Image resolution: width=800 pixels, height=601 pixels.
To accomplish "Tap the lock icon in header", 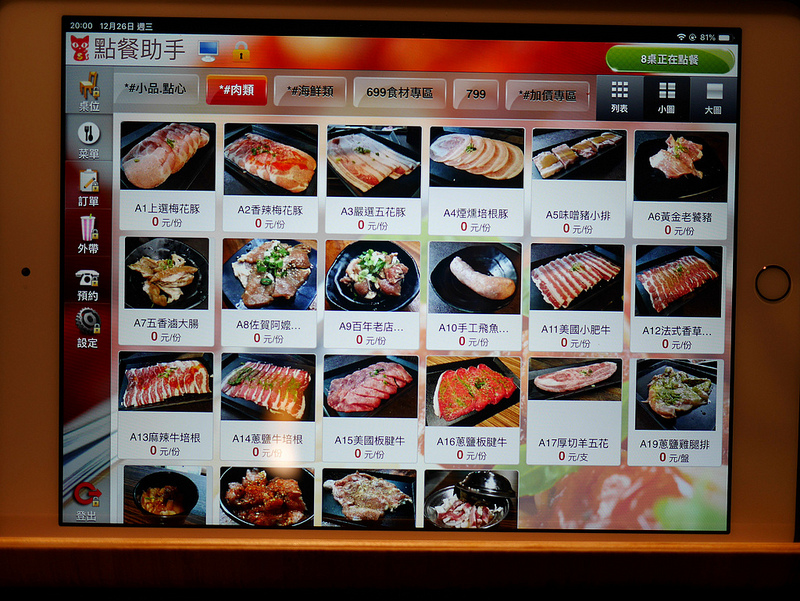I will [x=240, y=49].
